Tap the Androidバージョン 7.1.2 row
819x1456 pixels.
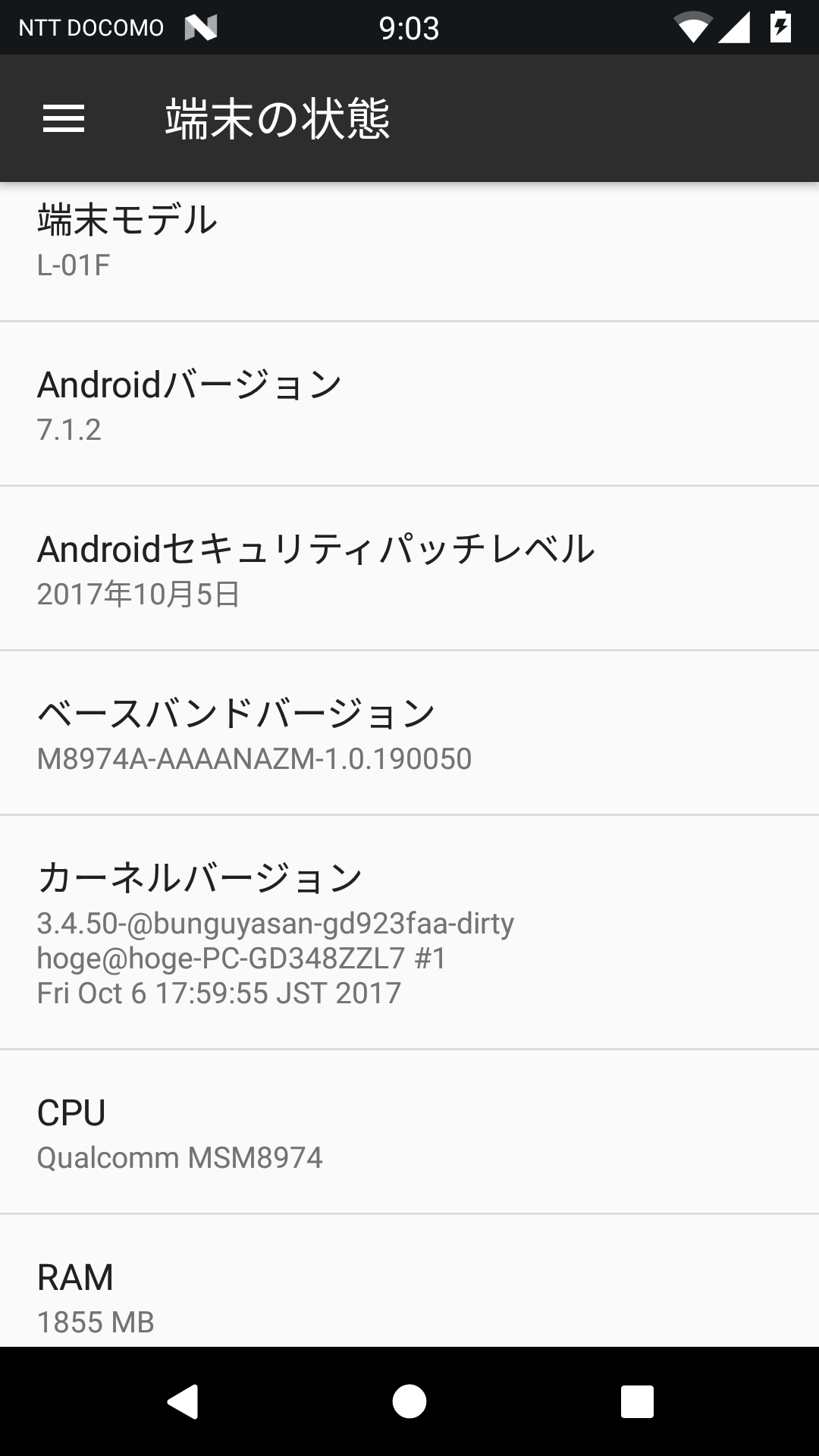point(409,403)
